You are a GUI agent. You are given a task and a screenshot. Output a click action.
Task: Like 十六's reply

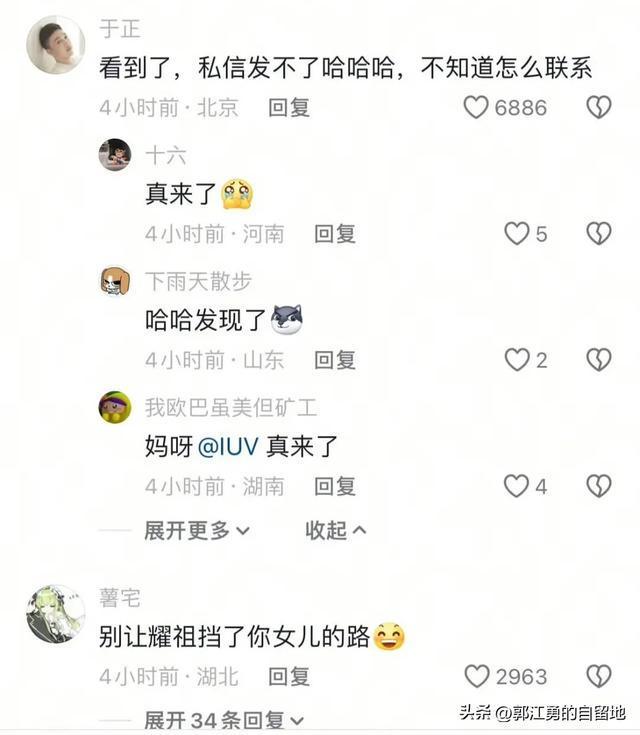516,234
